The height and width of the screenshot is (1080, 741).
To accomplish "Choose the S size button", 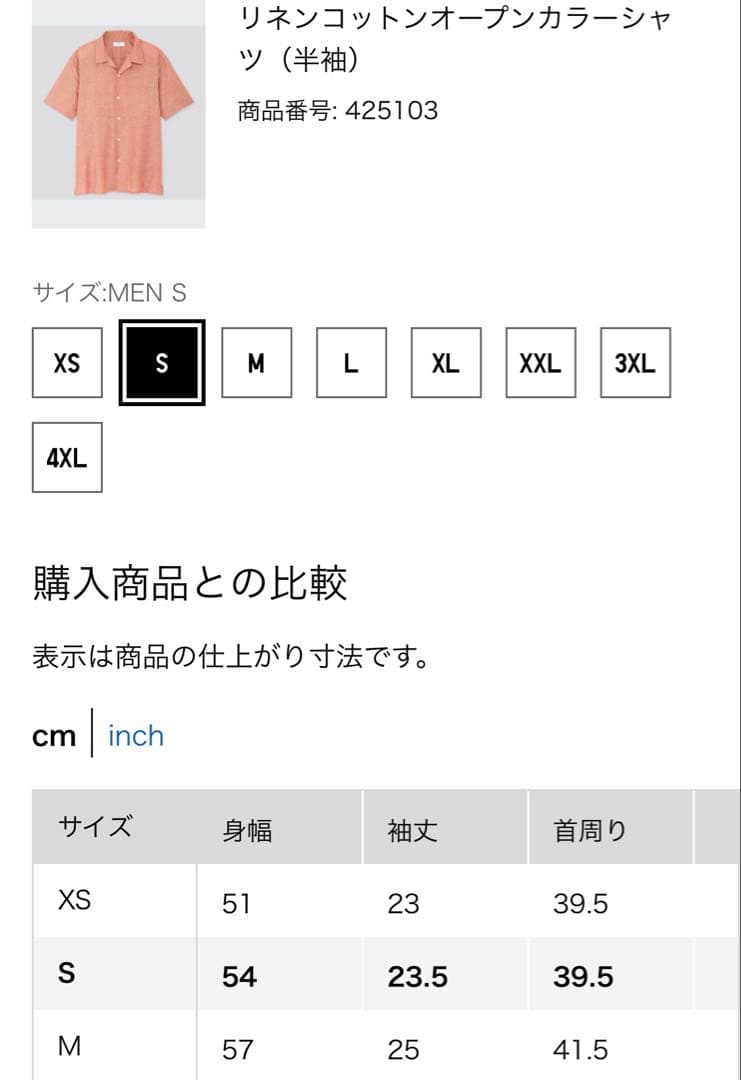I will tap(162, 363).
